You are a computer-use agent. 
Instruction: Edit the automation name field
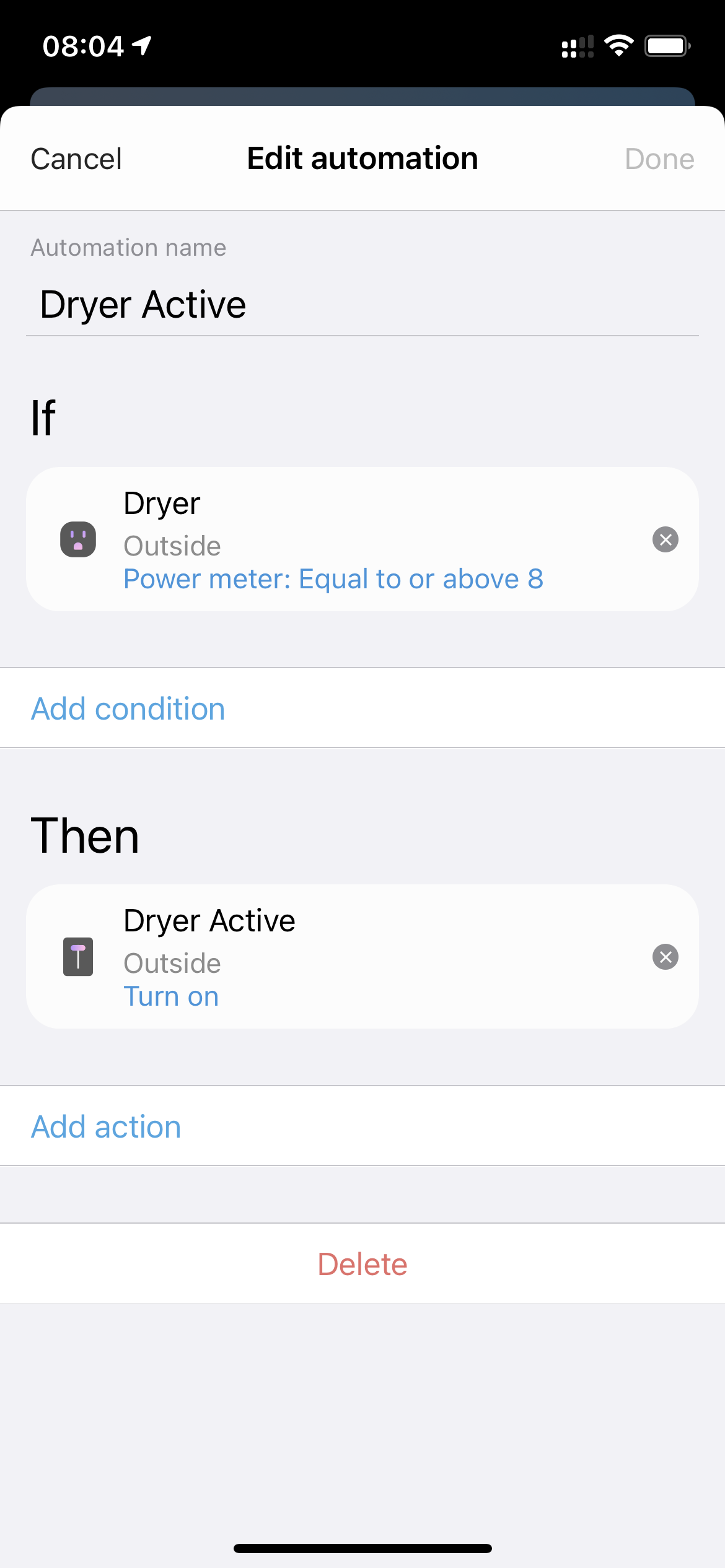(x=362, y=305)
